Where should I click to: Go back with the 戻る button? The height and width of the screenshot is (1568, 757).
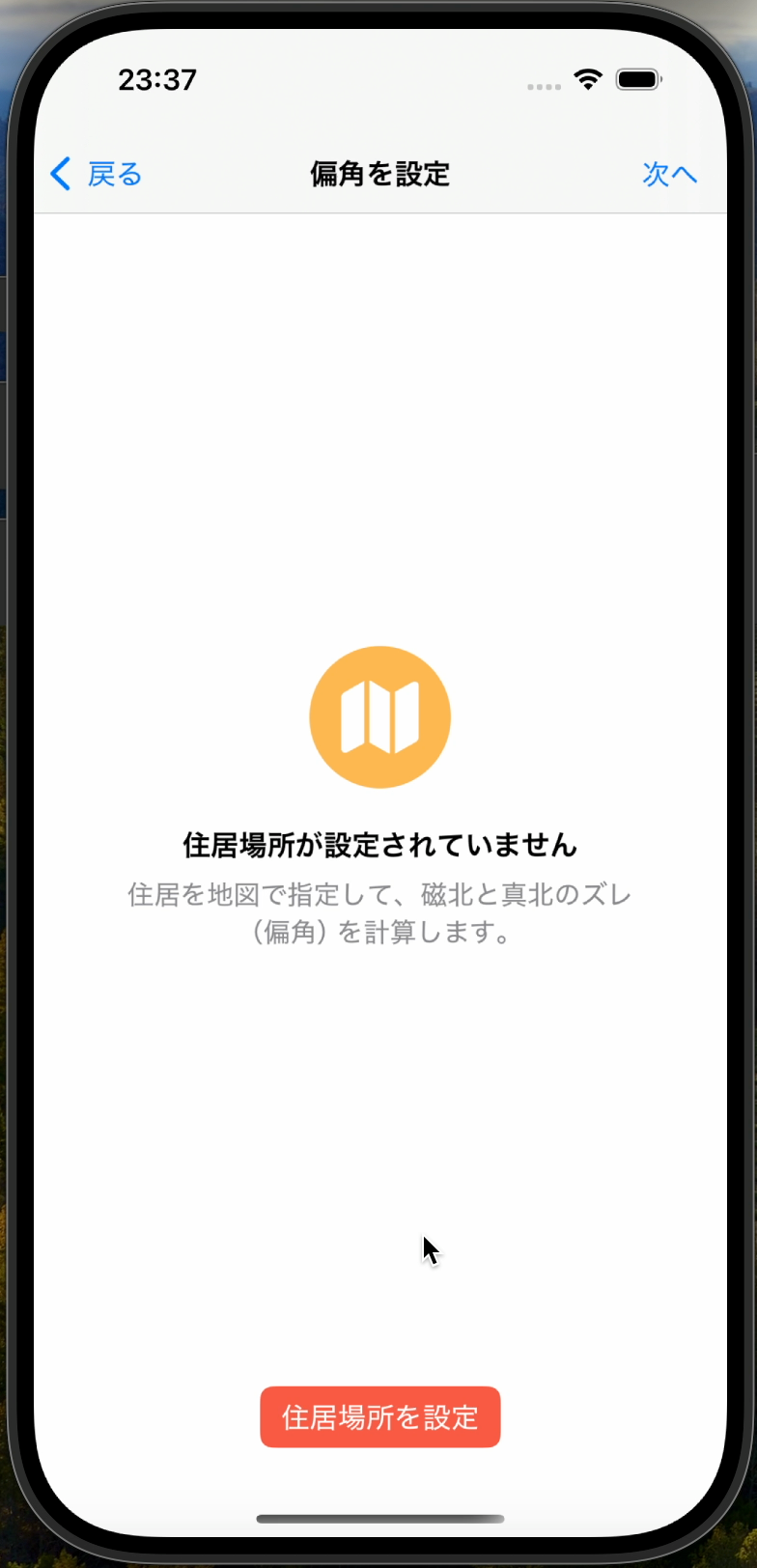point(97,174)
